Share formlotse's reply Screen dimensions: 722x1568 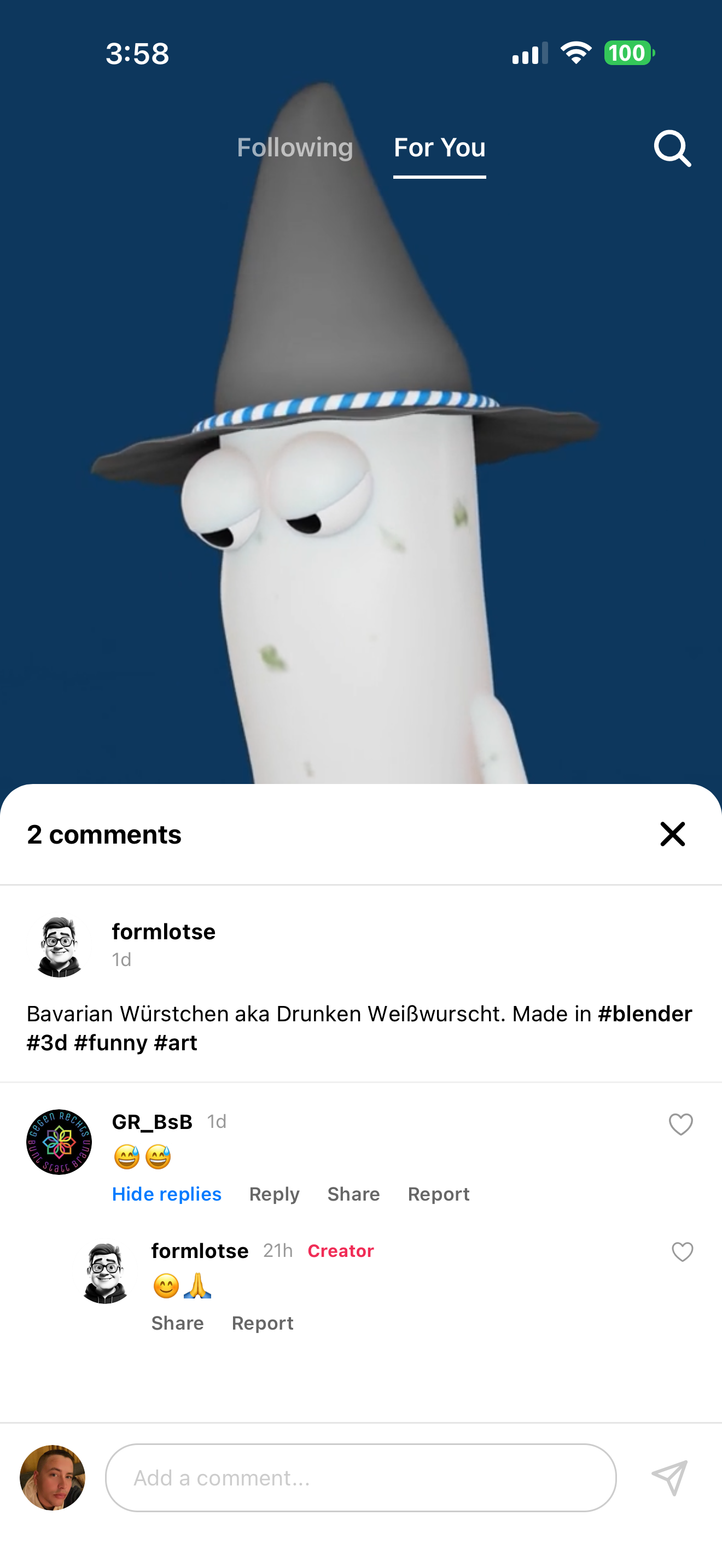(177, 1323)
